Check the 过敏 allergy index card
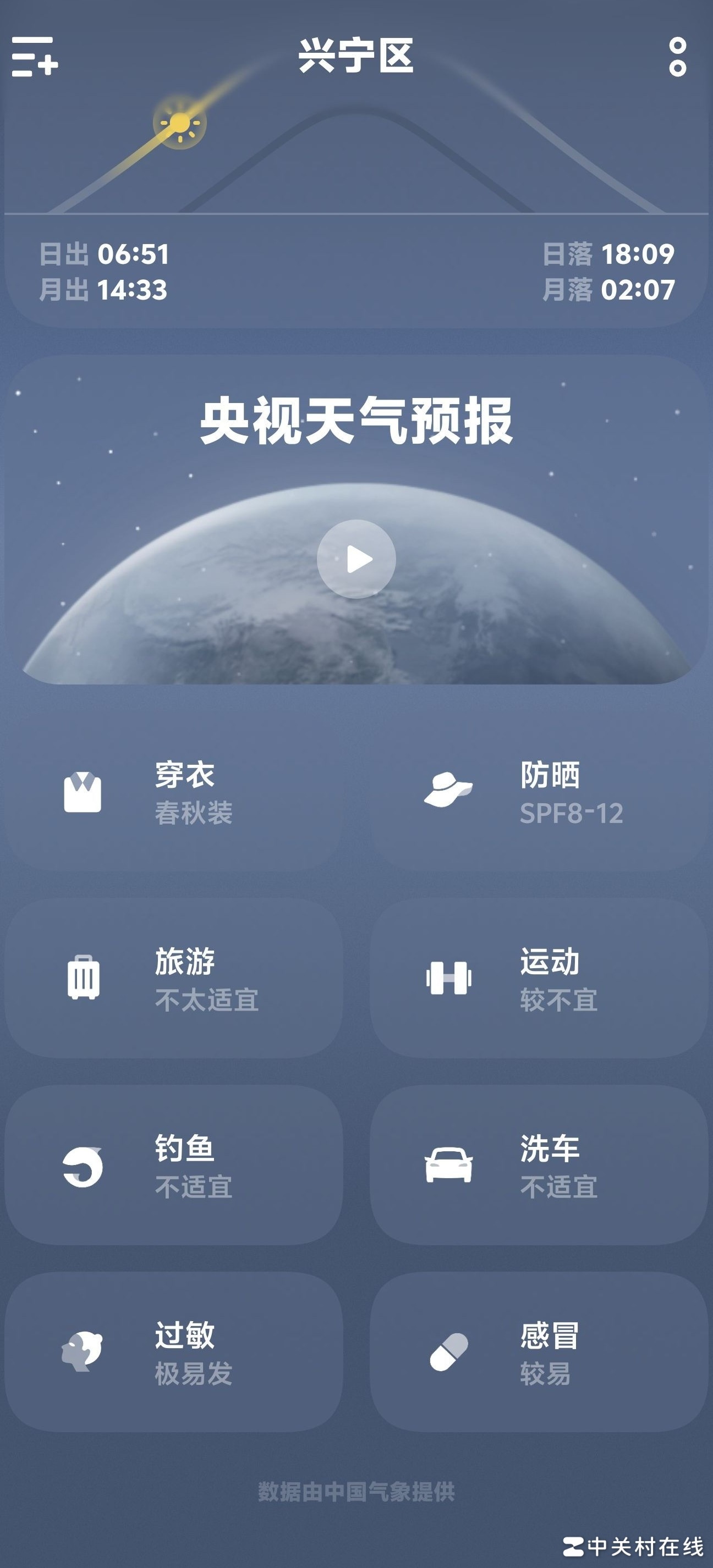This screenshot has width=713, height=1568. click(173, 1352)
